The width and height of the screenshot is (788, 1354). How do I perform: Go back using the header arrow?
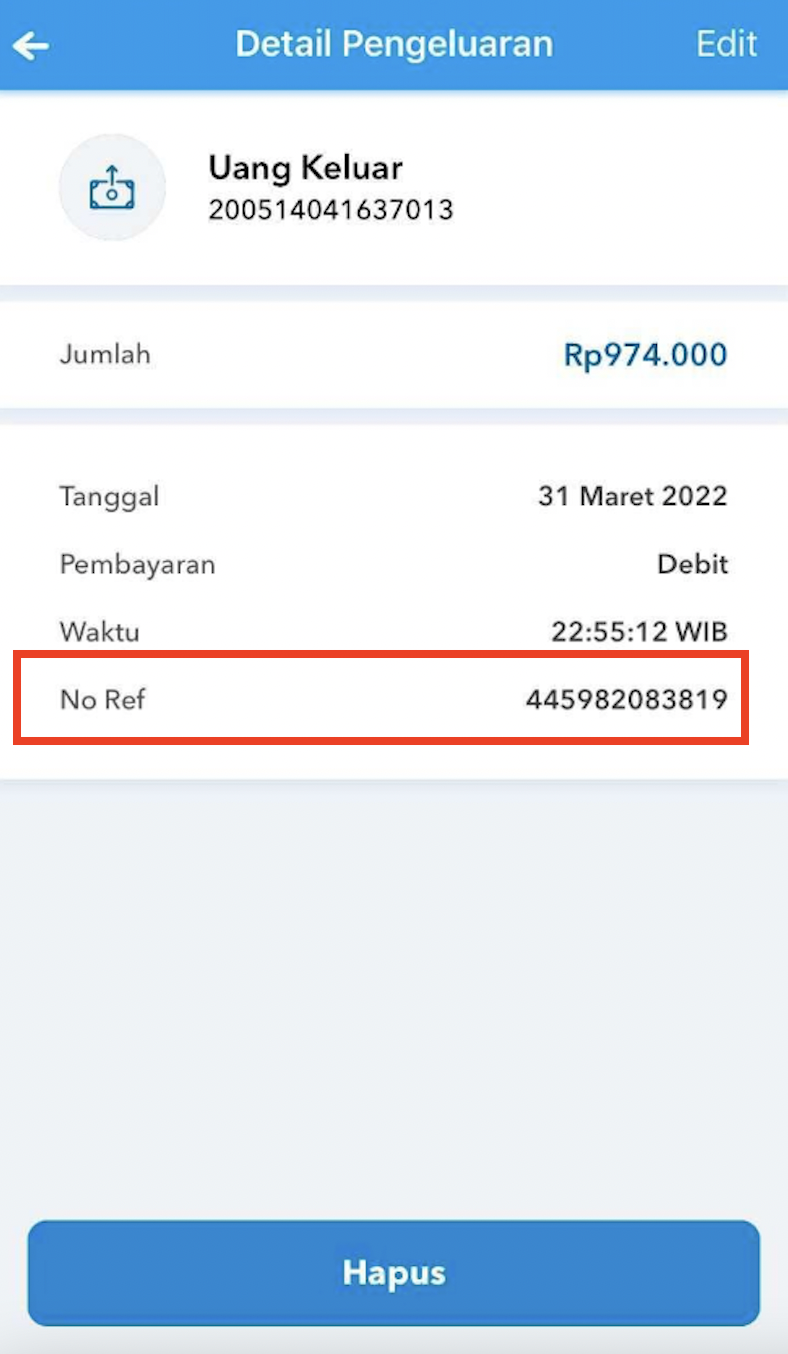click(31, 45)
